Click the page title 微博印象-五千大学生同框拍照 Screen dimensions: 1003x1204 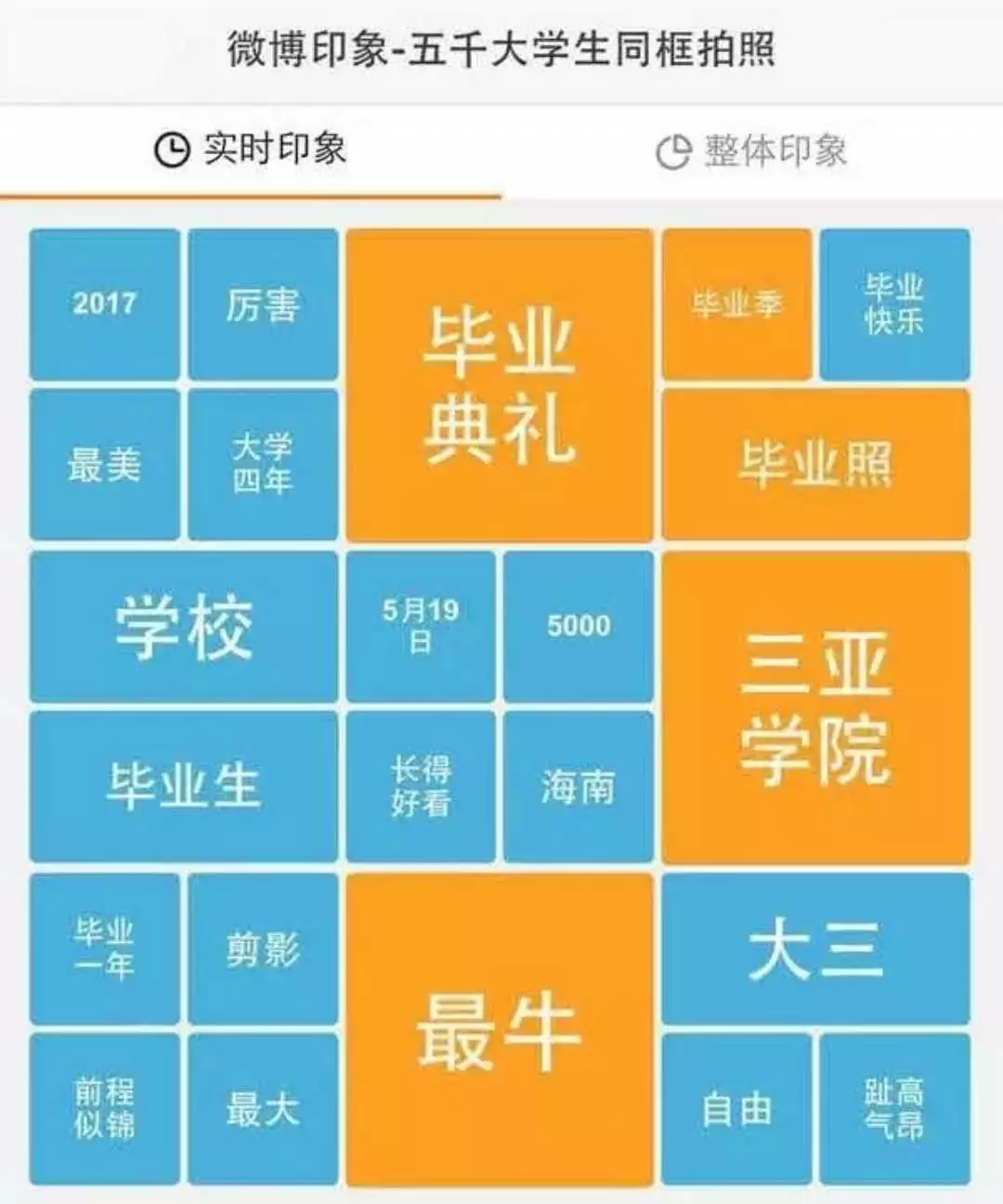click(501, 51)
